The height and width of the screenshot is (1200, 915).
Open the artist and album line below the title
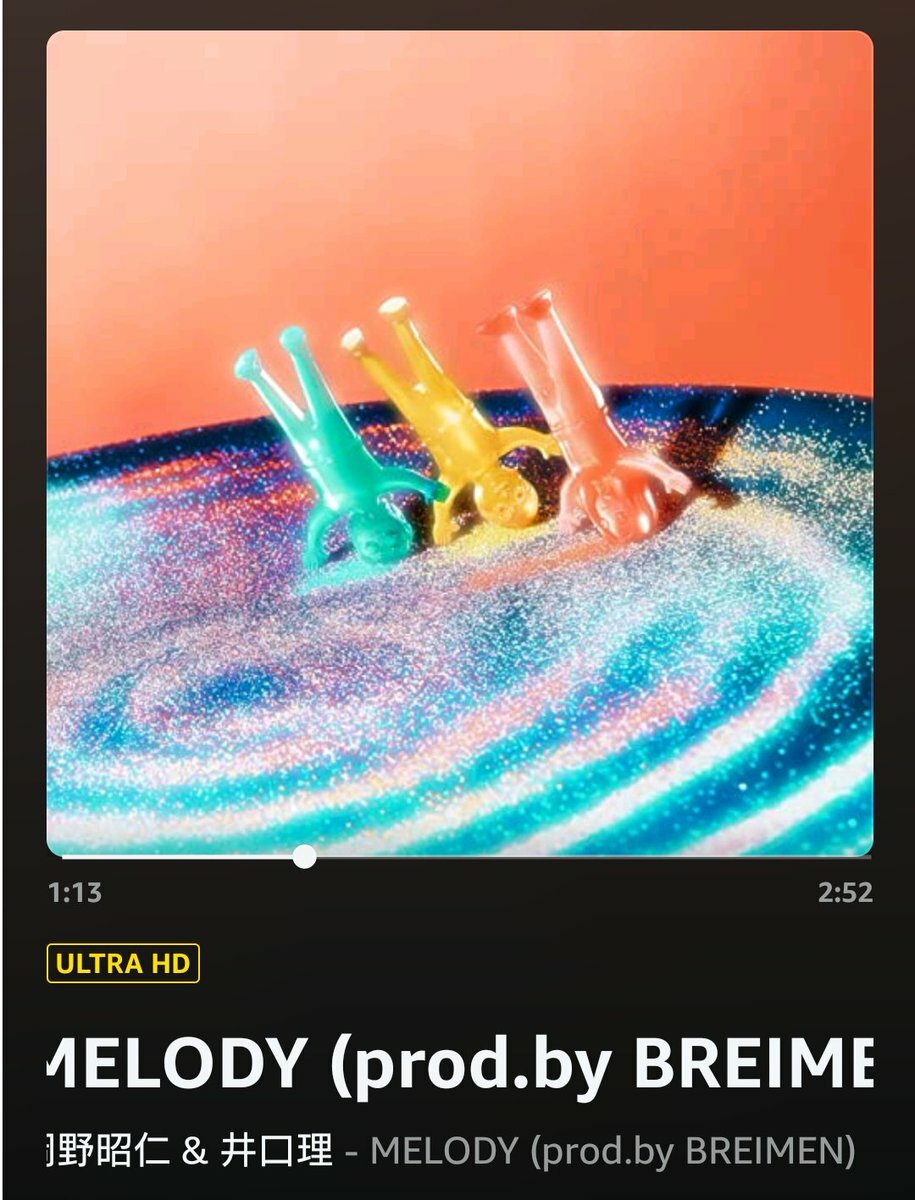[450, 1151]
